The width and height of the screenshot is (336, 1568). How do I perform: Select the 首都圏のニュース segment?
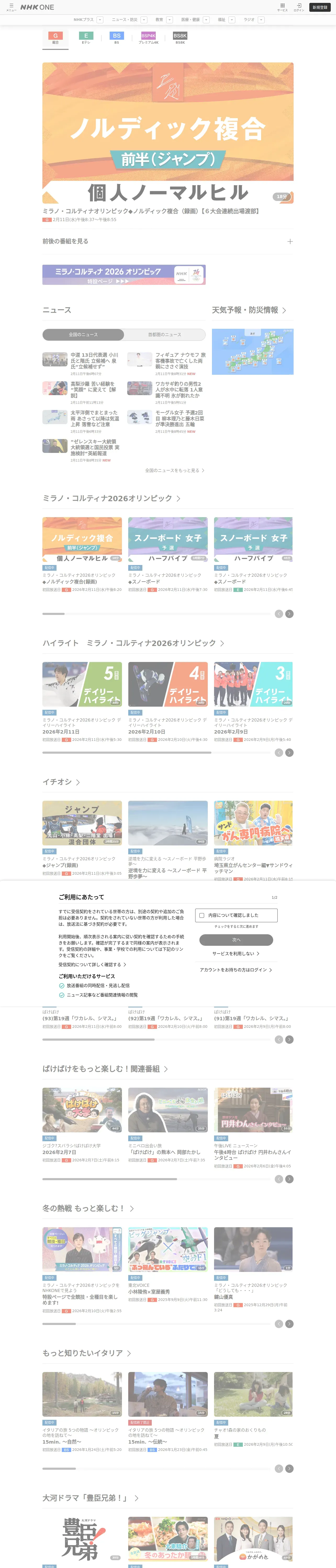(x=165, y=334)
